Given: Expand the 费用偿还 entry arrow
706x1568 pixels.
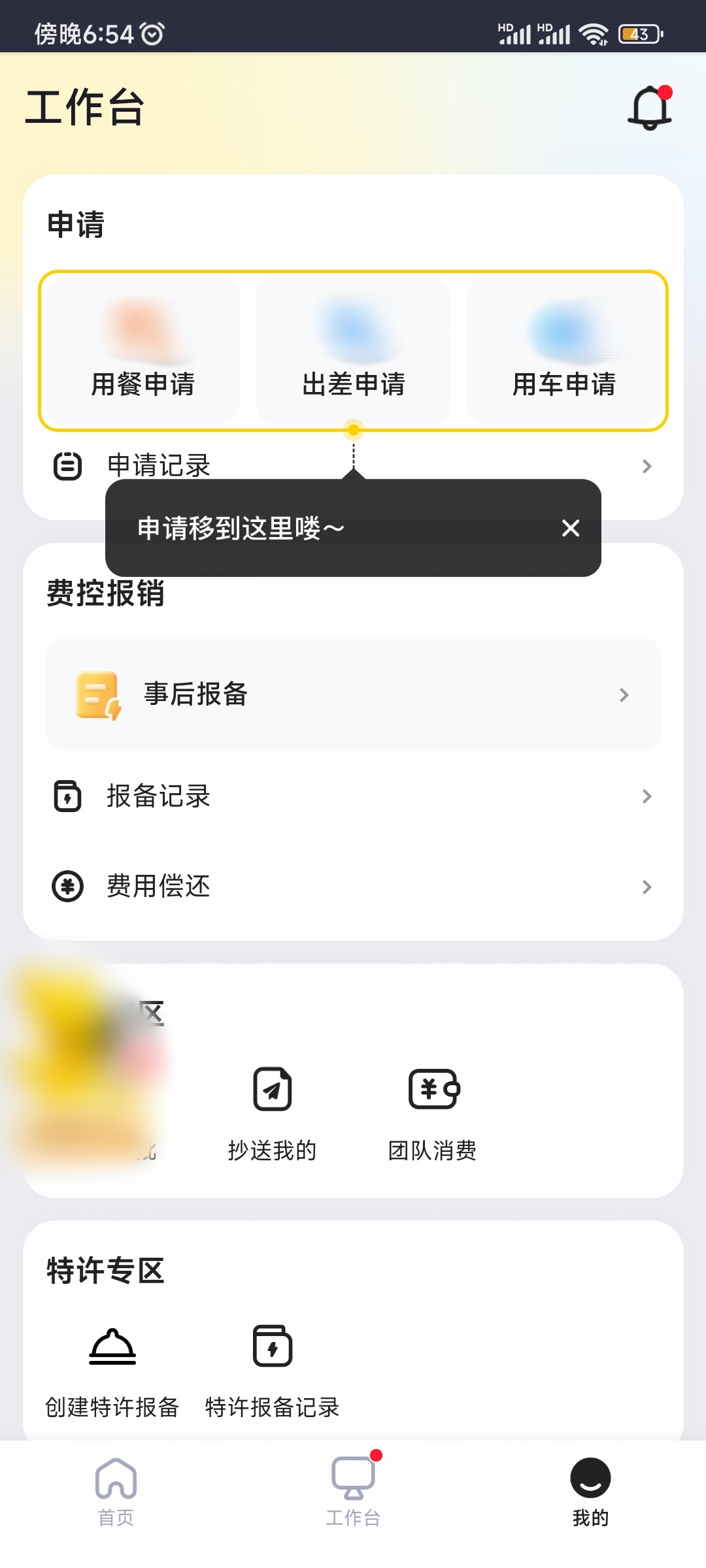Looking at the screenshot, I should tap(647, 887).
